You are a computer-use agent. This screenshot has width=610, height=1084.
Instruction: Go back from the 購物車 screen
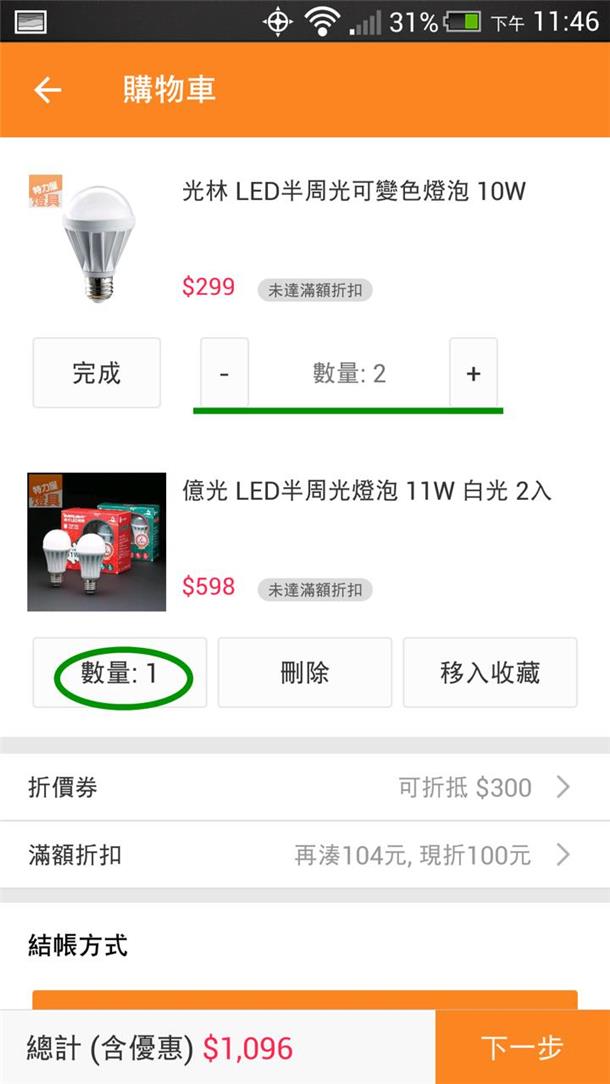(x=48, y=90)
